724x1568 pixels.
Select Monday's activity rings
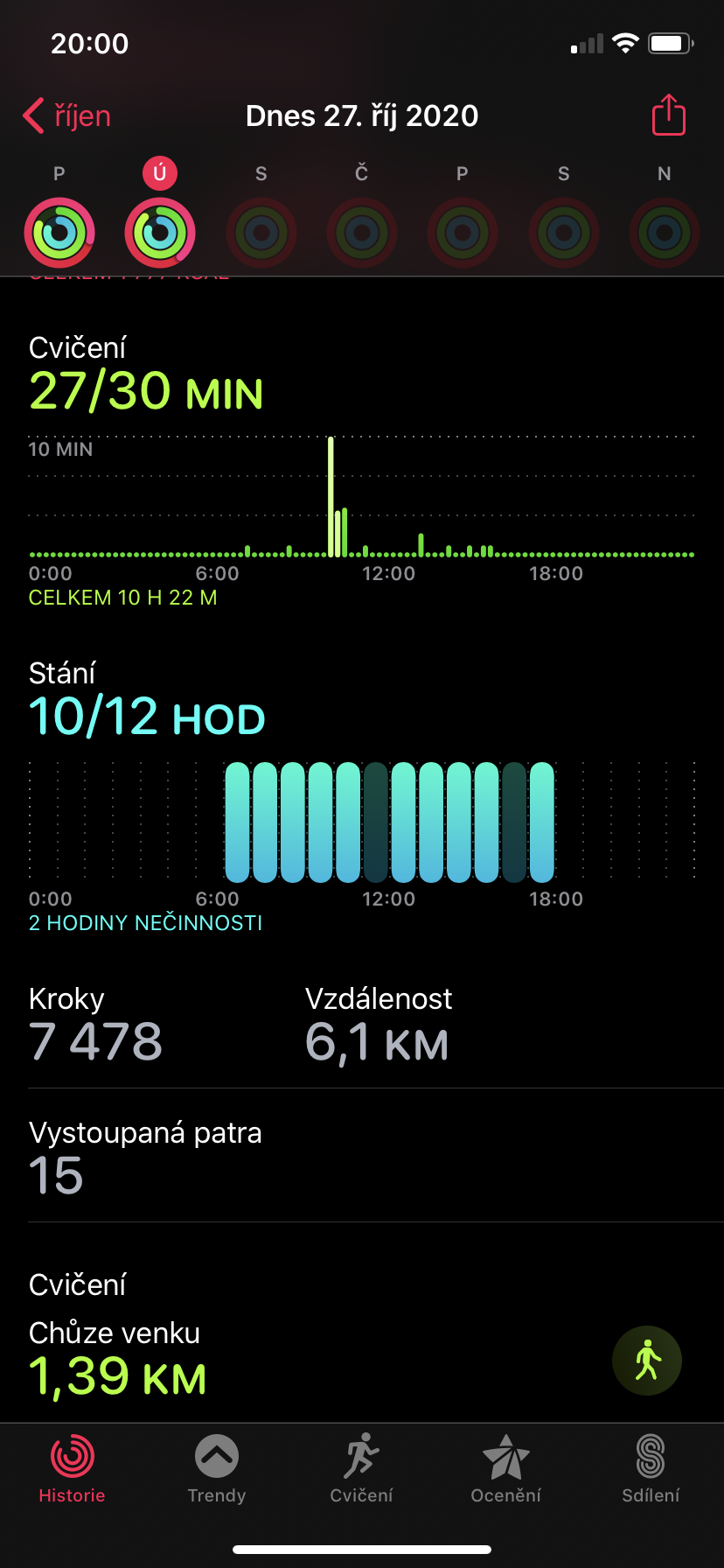pos(59,233)
